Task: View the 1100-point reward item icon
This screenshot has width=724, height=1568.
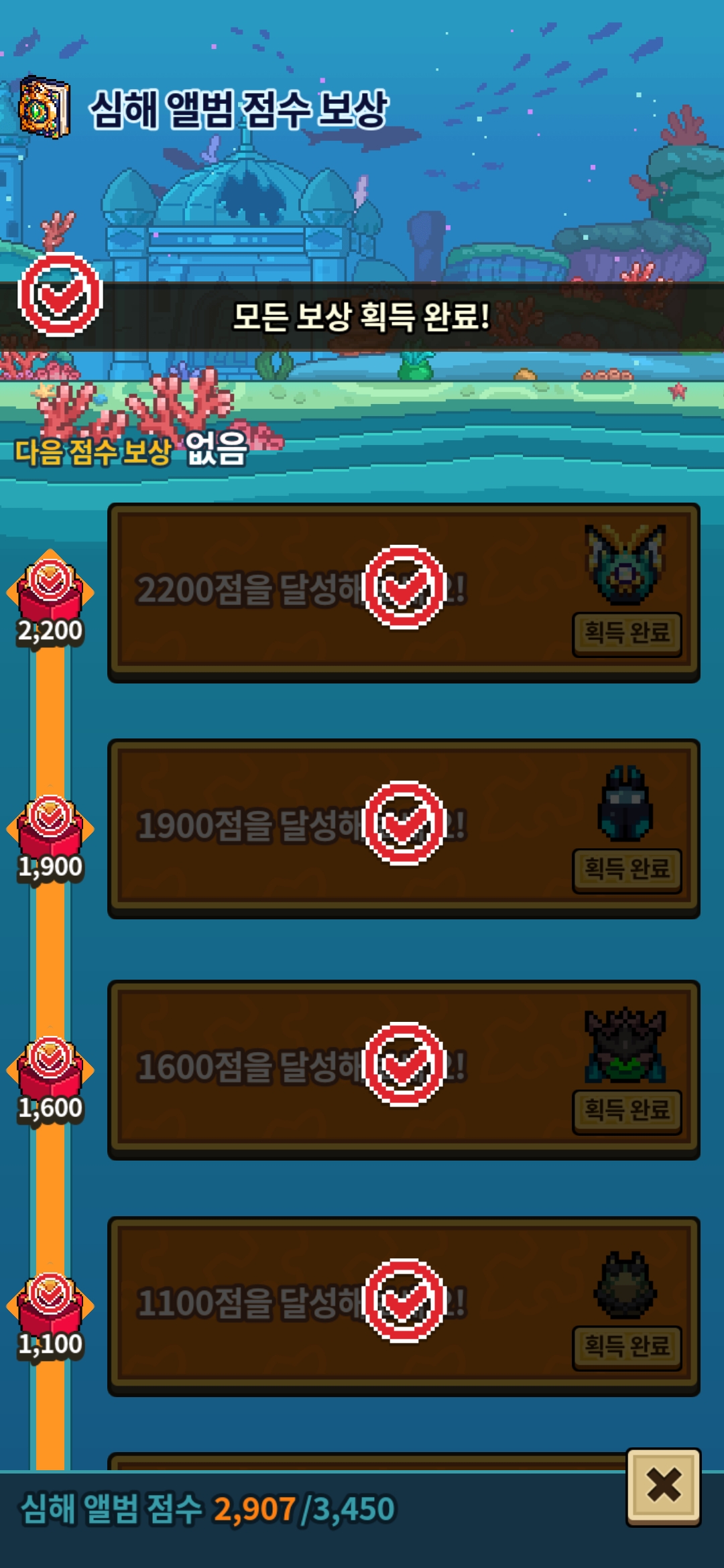Action: click(x=625, y=1284)
